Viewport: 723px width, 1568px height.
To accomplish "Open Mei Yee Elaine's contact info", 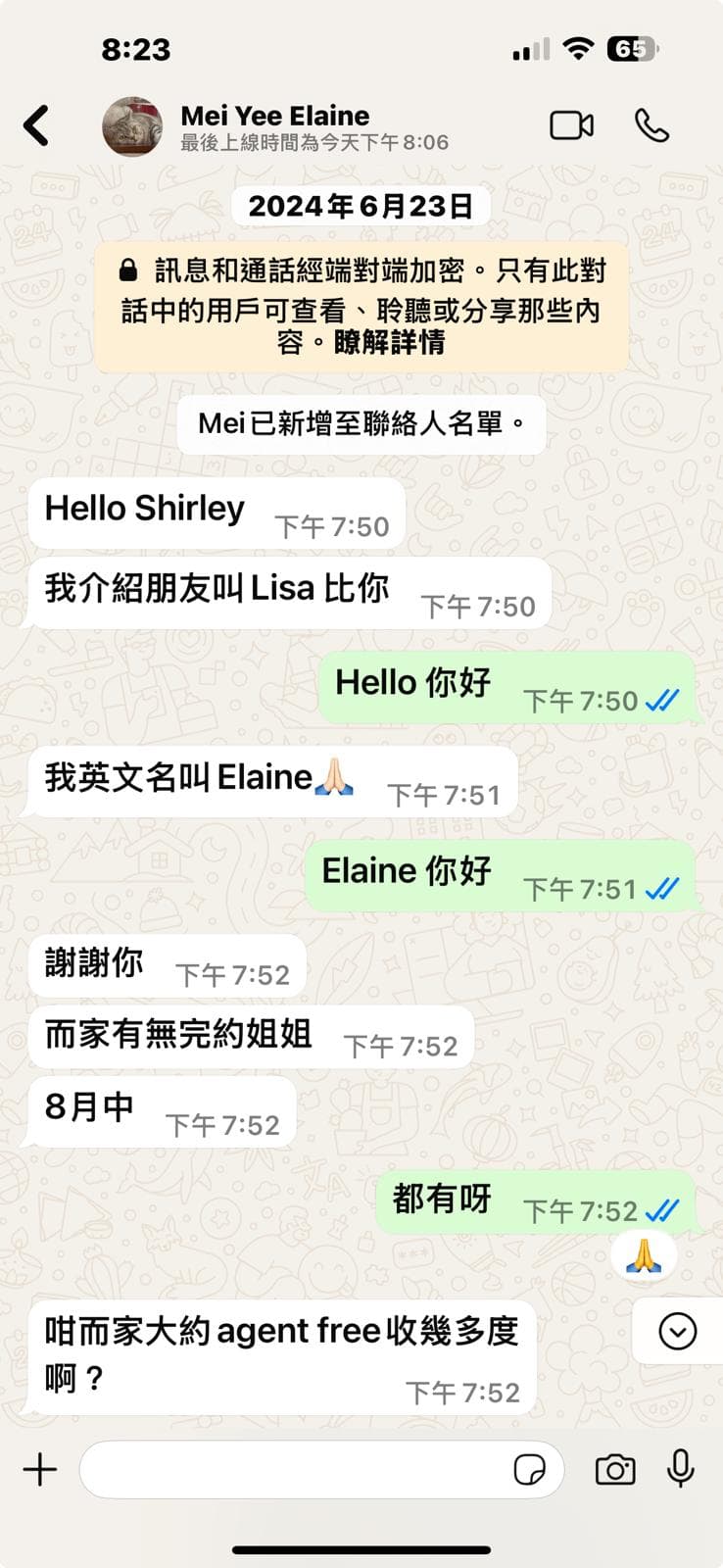I will [274, 126].
